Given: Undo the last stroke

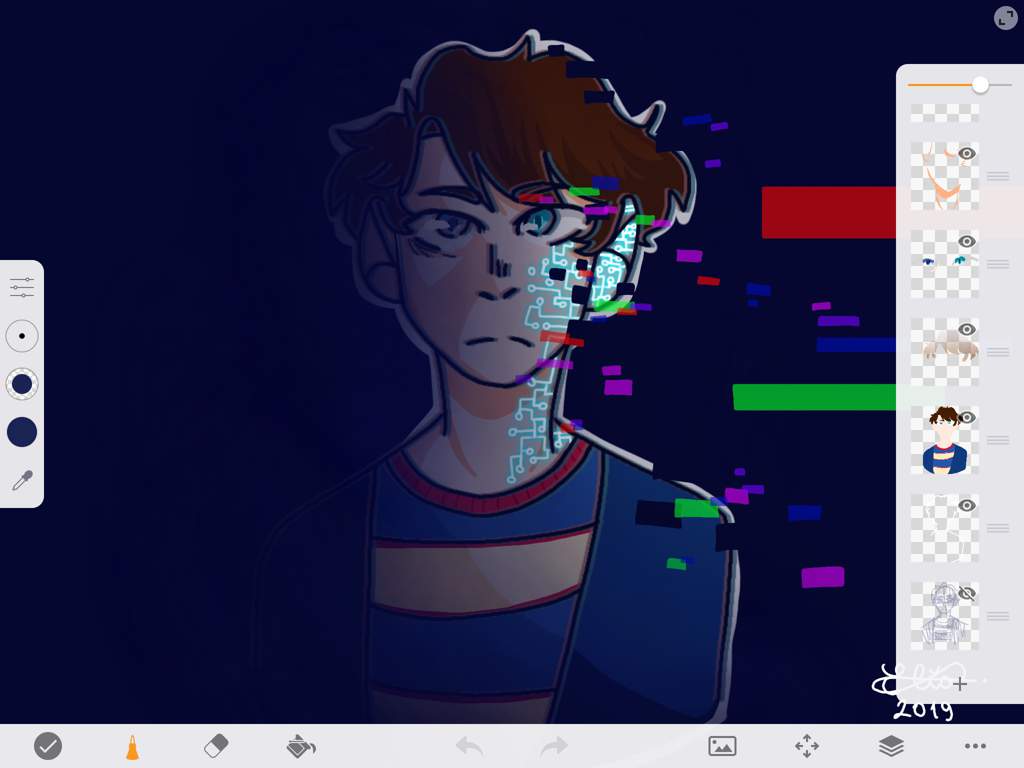Looking at the screenshot, I should tap(469, 746).
